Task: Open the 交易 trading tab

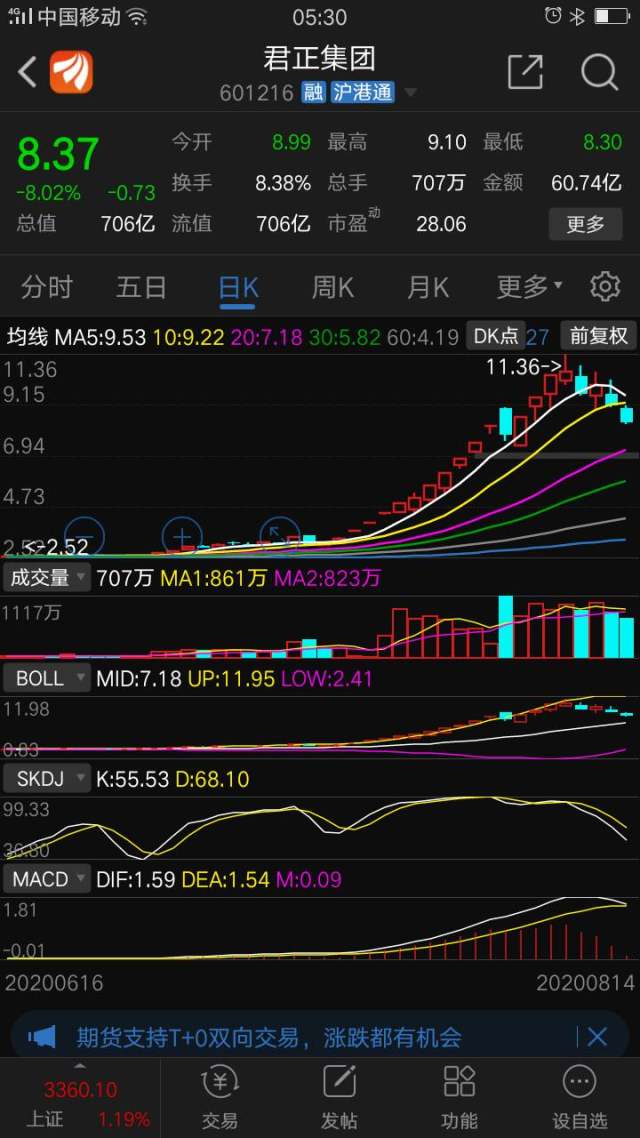Action: [220, 1096]
